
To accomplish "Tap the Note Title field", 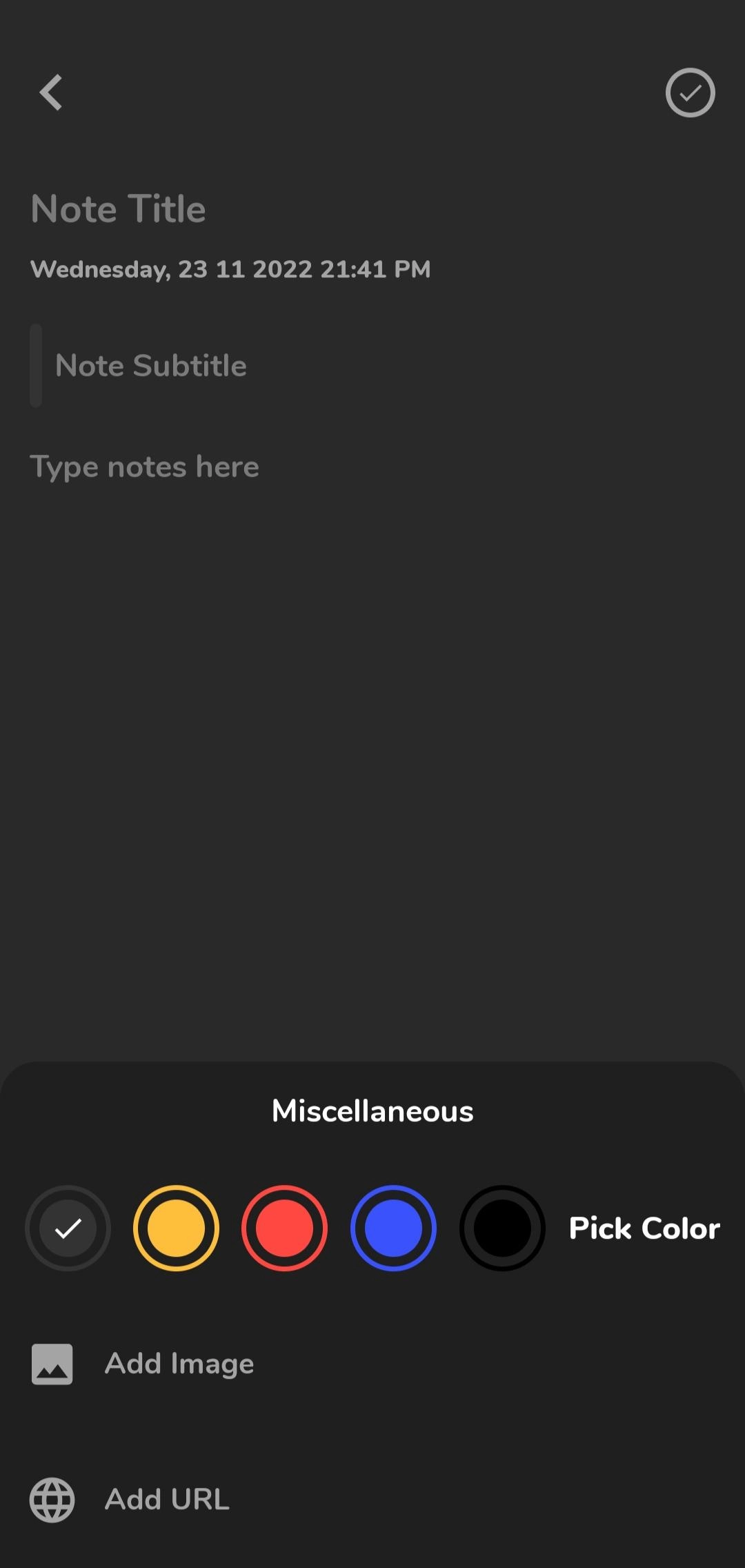I will [372, 208].
